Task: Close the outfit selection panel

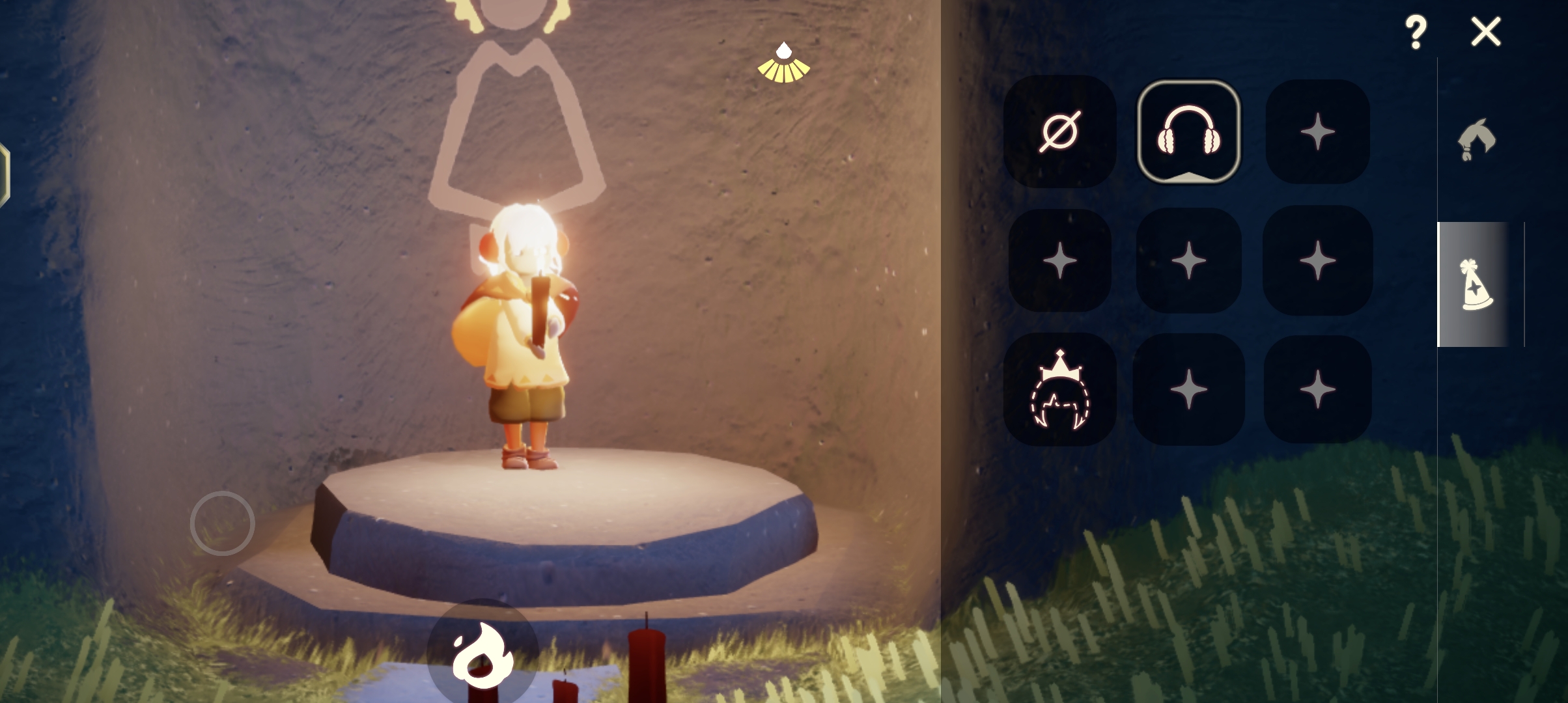Action: [1485, 32]
